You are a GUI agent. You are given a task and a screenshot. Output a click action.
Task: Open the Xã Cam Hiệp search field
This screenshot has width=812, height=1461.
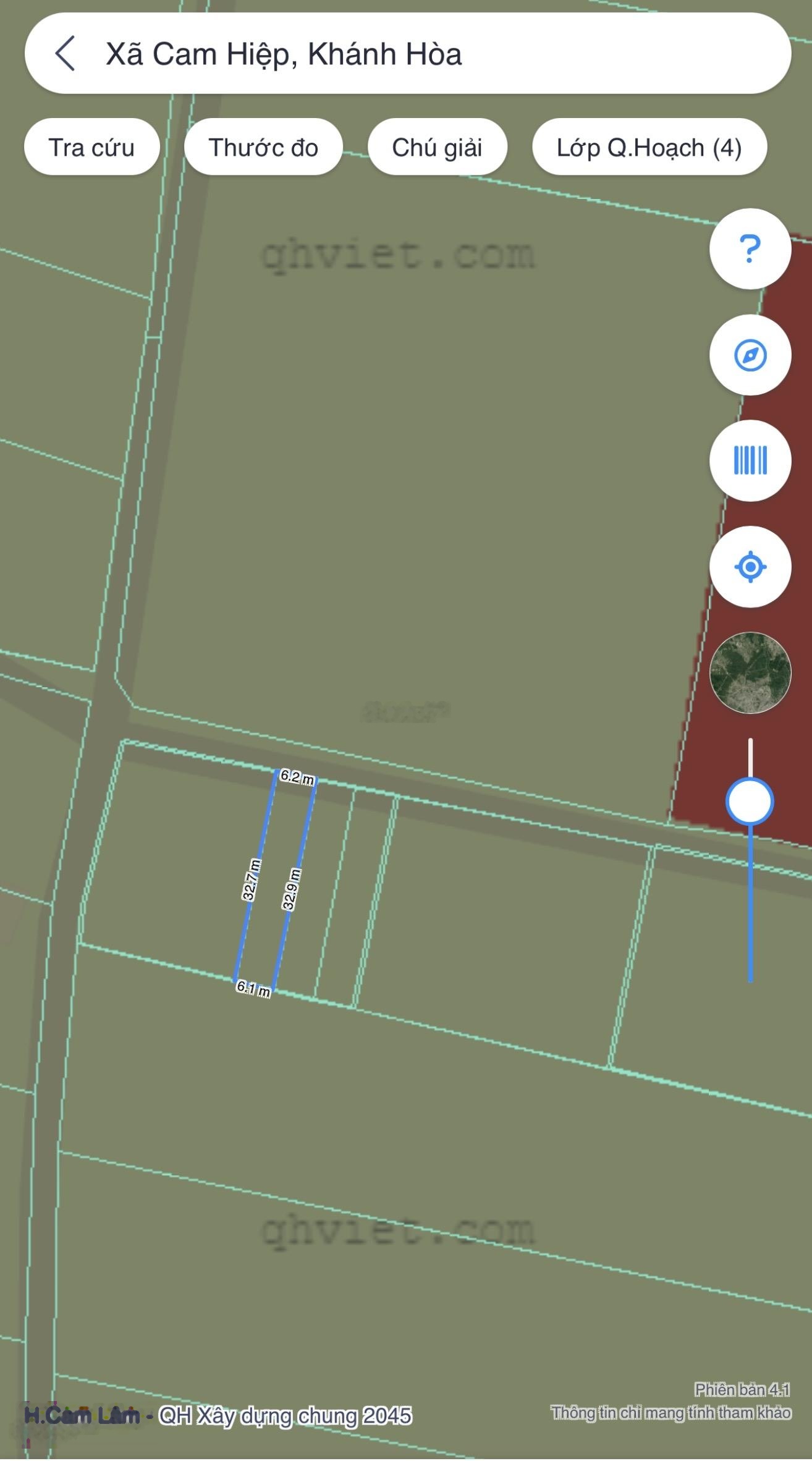(408, 54)
